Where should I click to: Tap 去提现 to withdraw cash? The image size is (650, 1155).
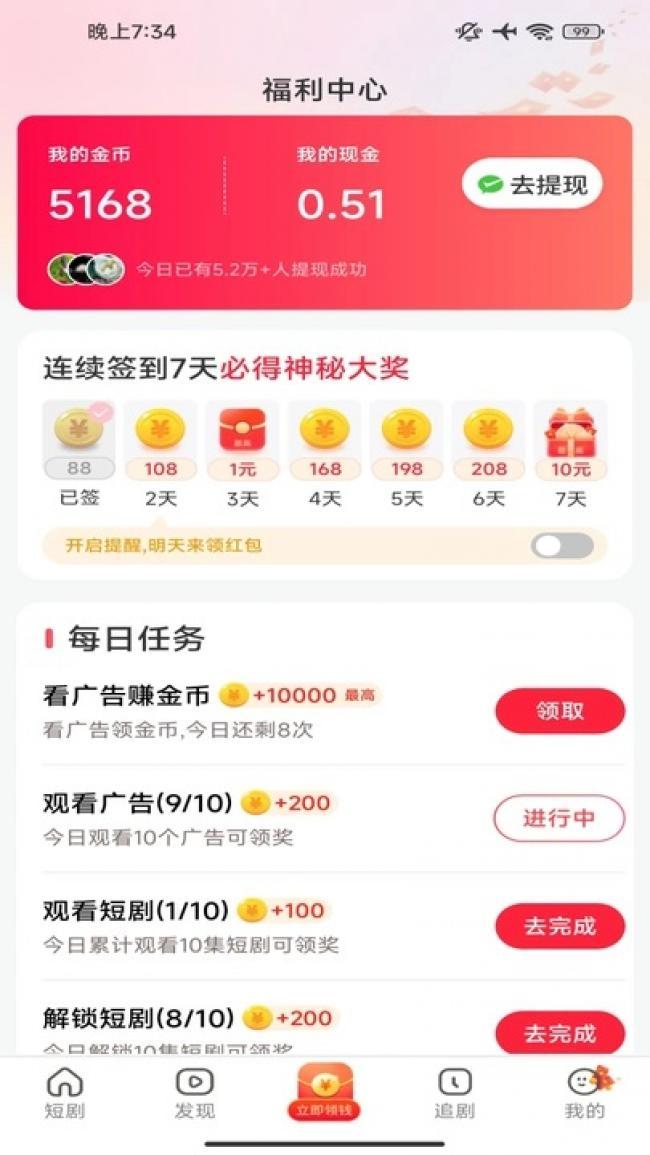click(532, 184)
